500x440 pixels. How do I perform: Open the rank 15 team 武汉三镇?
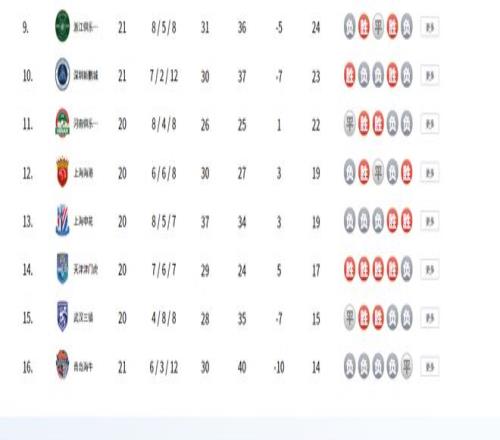pos(83,318)
